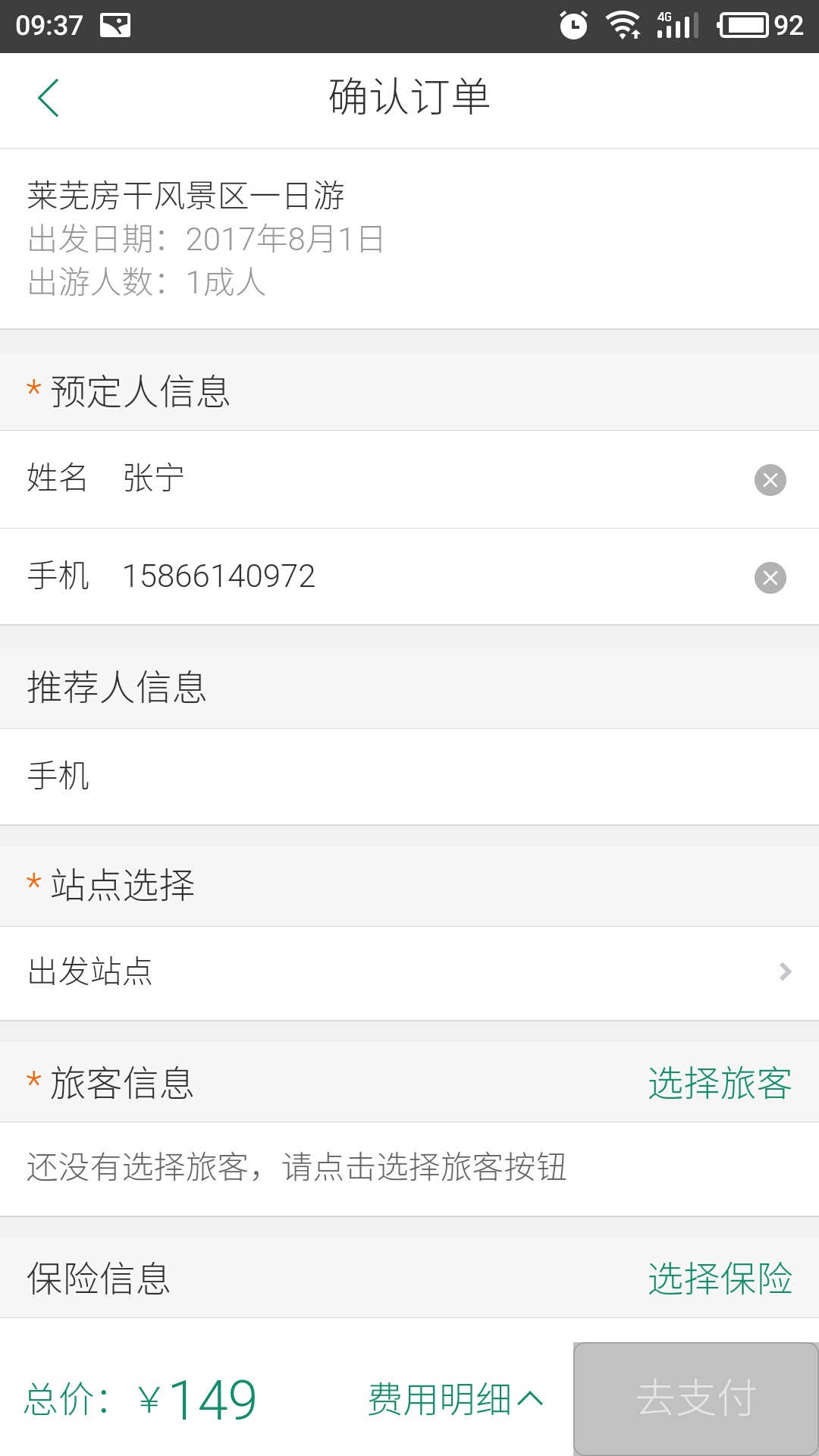The width and height of the screenshot is (819, 1456).
Task: Clear the 手机 number 15866140972
Action: point(770,578)
